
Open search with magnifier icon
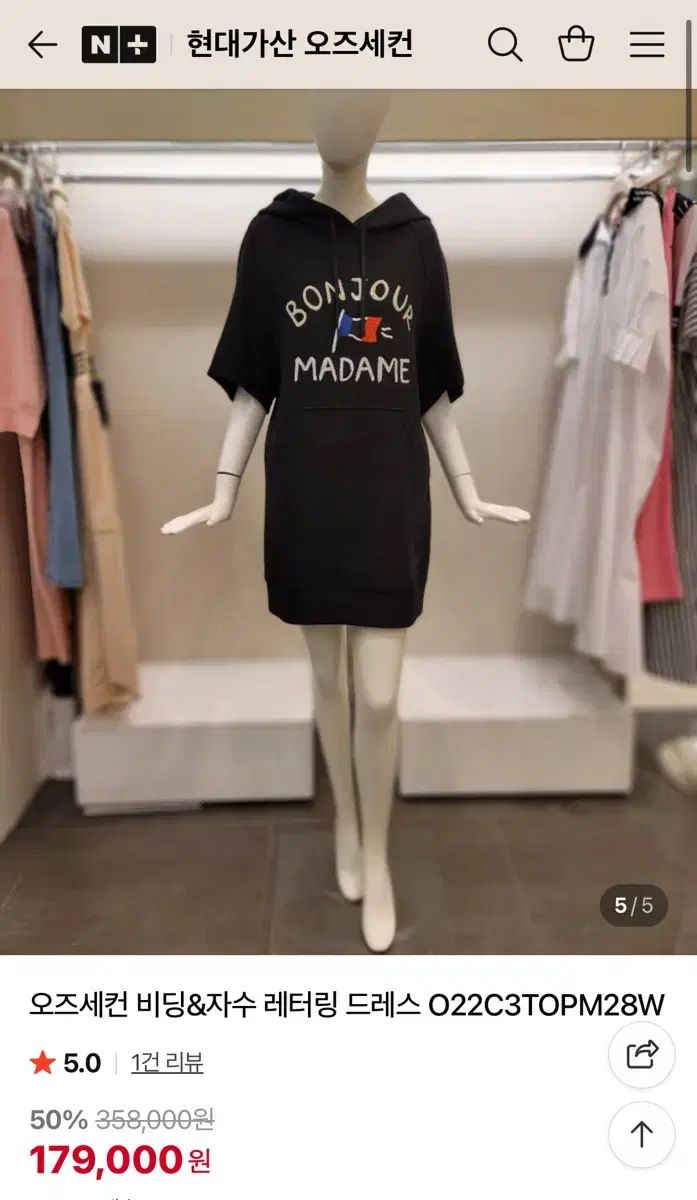tap(505, 45)
